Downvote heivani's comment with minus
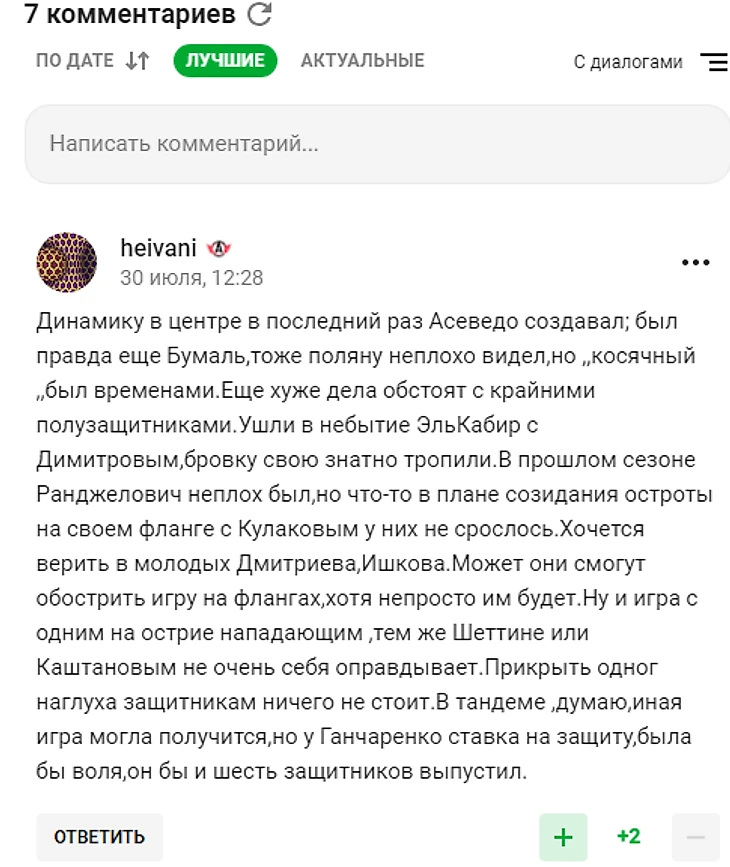The image size is (730, 867). 695,837
